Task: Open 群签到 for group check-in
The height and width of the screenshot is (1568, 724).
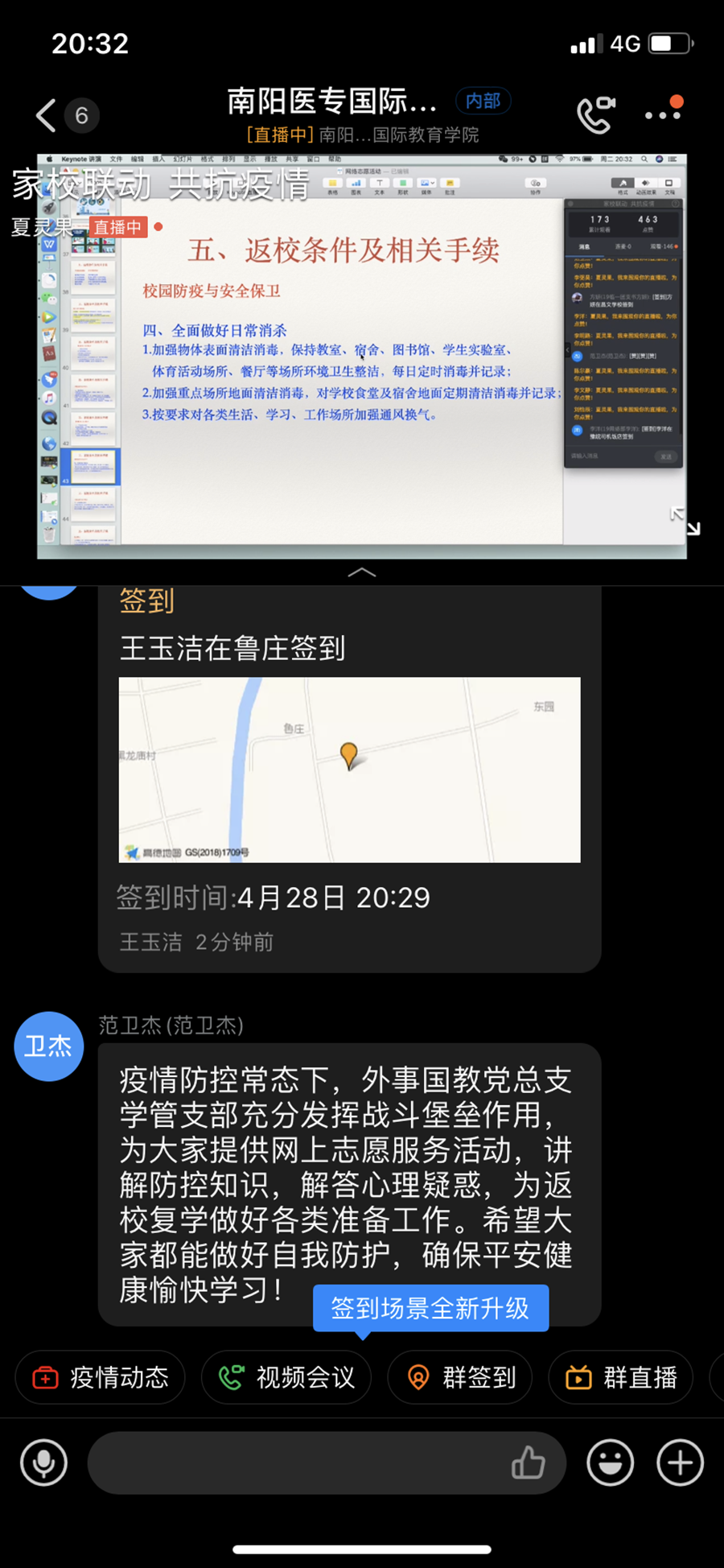Action: pyautogui.click(x=460, y=1377)
